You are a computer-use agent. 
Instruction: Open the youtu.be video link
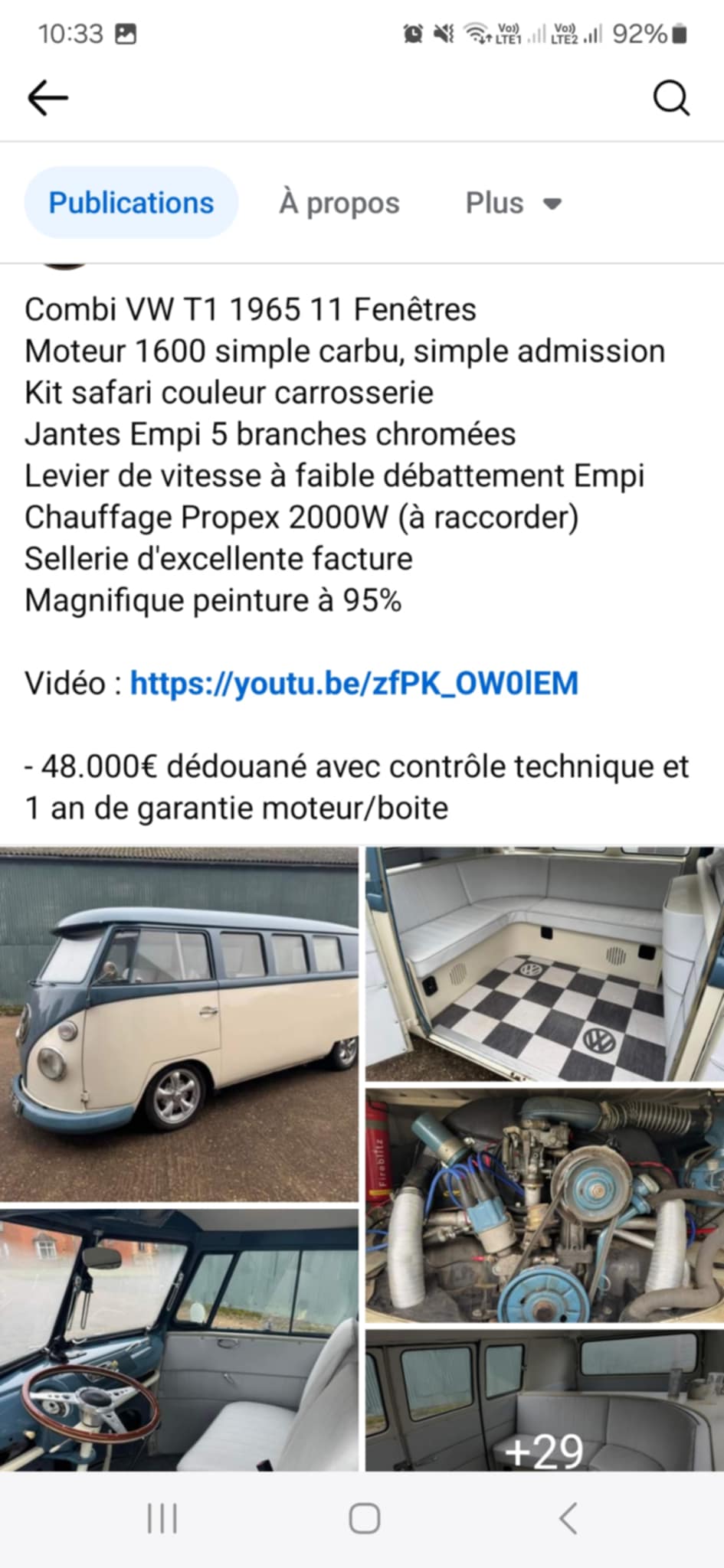(x=354, y=683)
